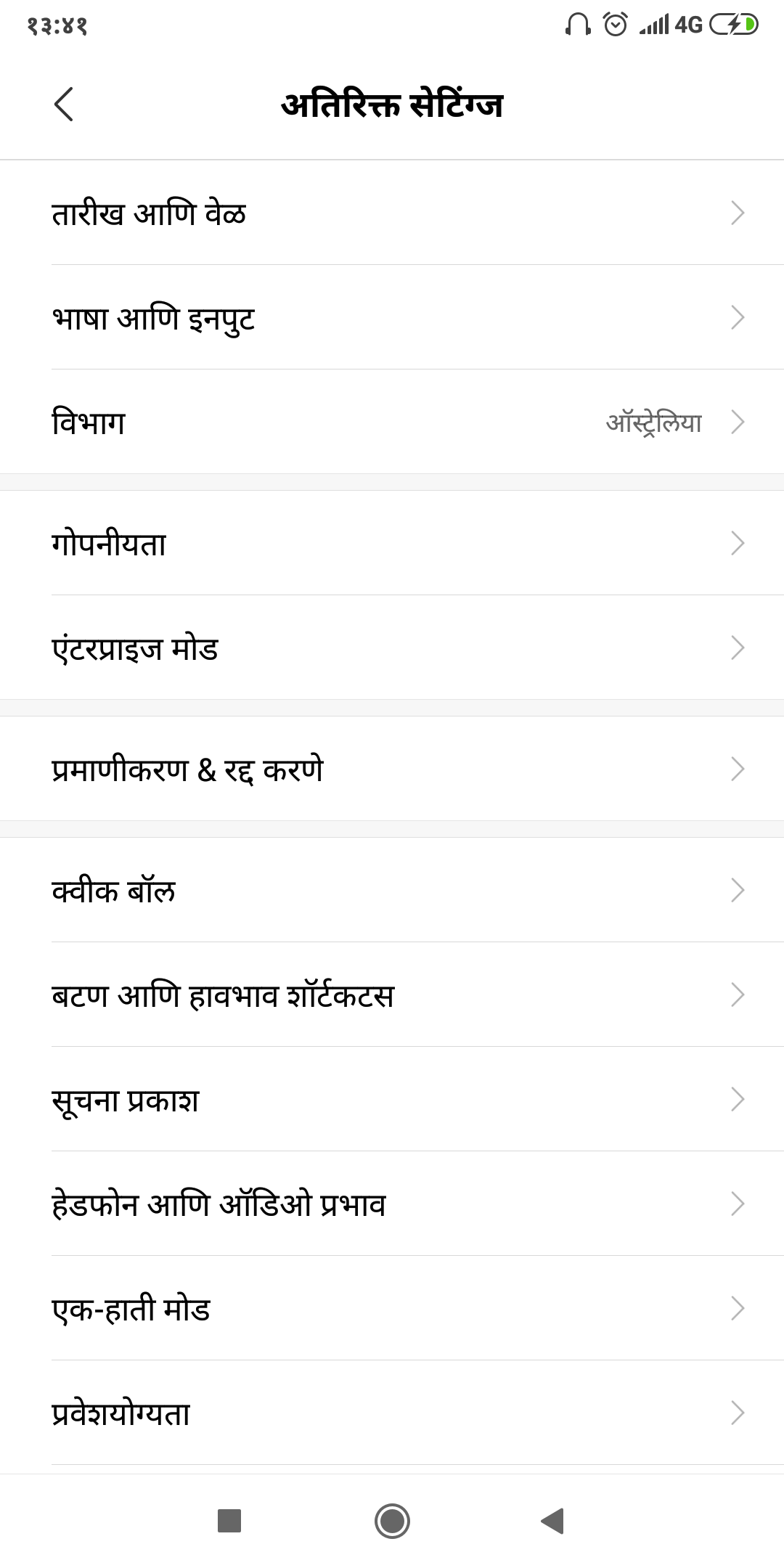Open एंटरप्राइज मोड
The height and width of the screenshot is (1568, 784).
coord(392,648)
